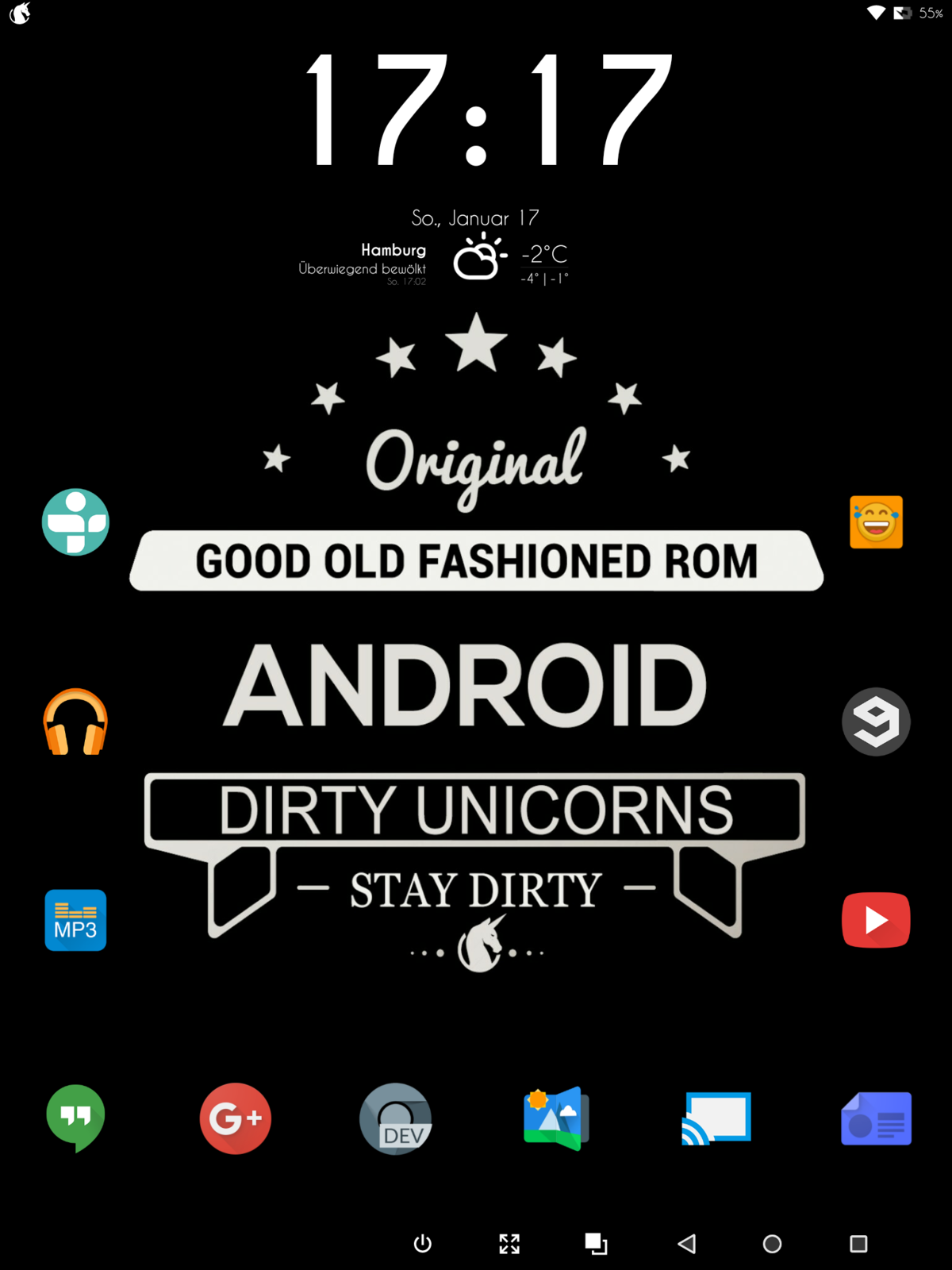Open the blue MP3 app
Image resolution: width=952 pixels, height=1270 pixels.
[75, 920]
